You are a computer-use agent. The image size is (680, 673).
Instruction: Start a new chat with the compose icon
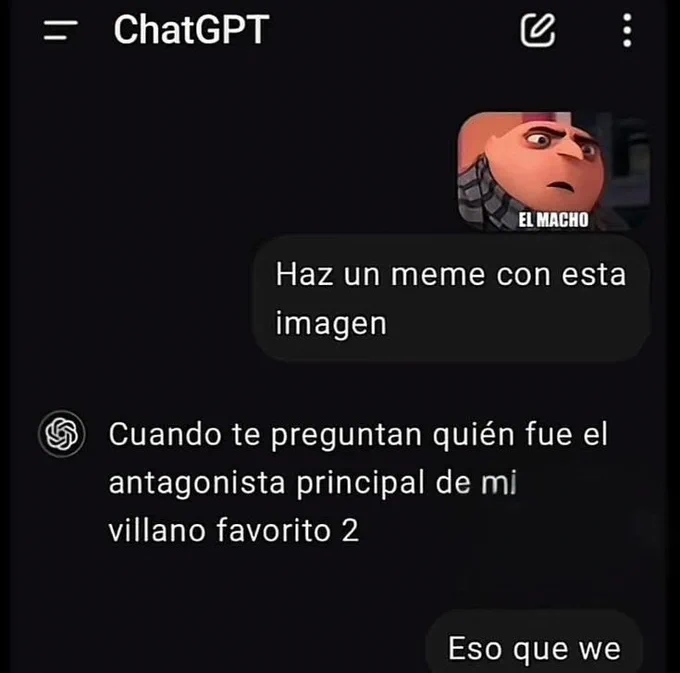538,30
